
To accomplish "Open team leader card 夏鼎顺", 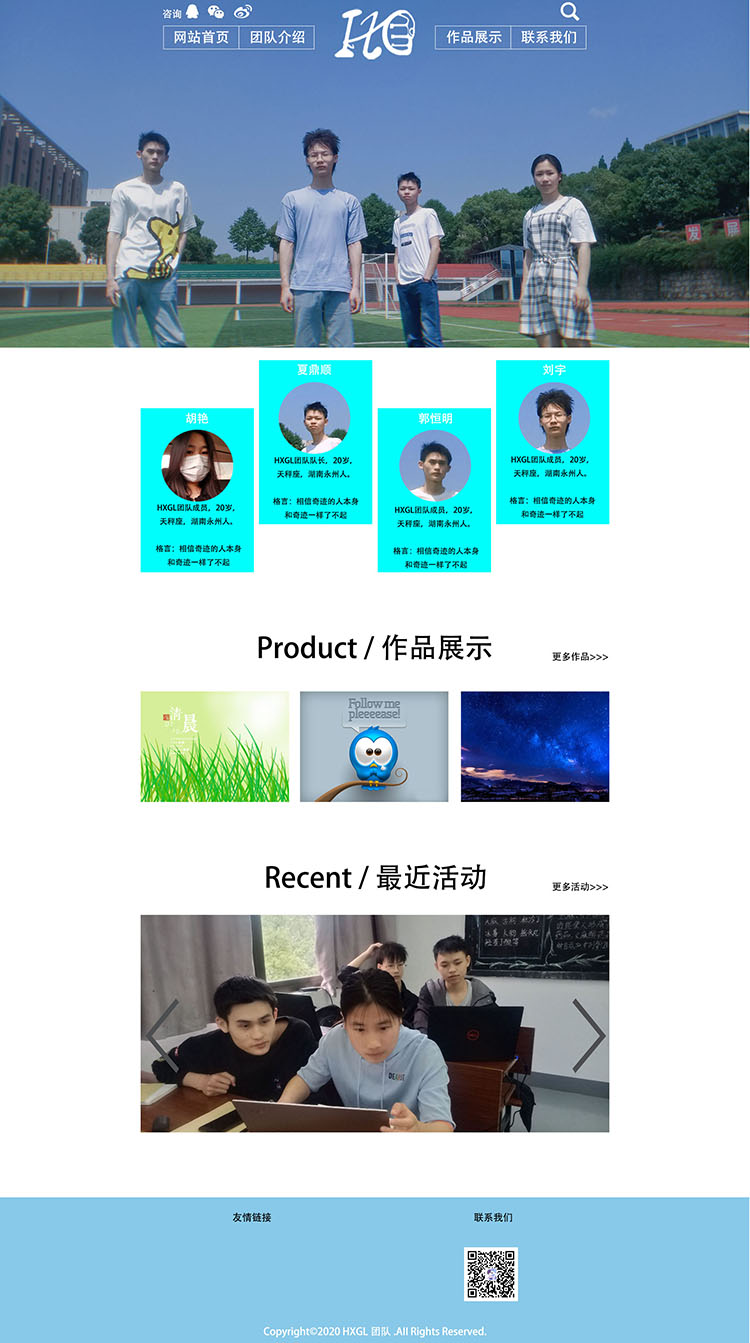I will pyautogui.click(x=315, y=442).
